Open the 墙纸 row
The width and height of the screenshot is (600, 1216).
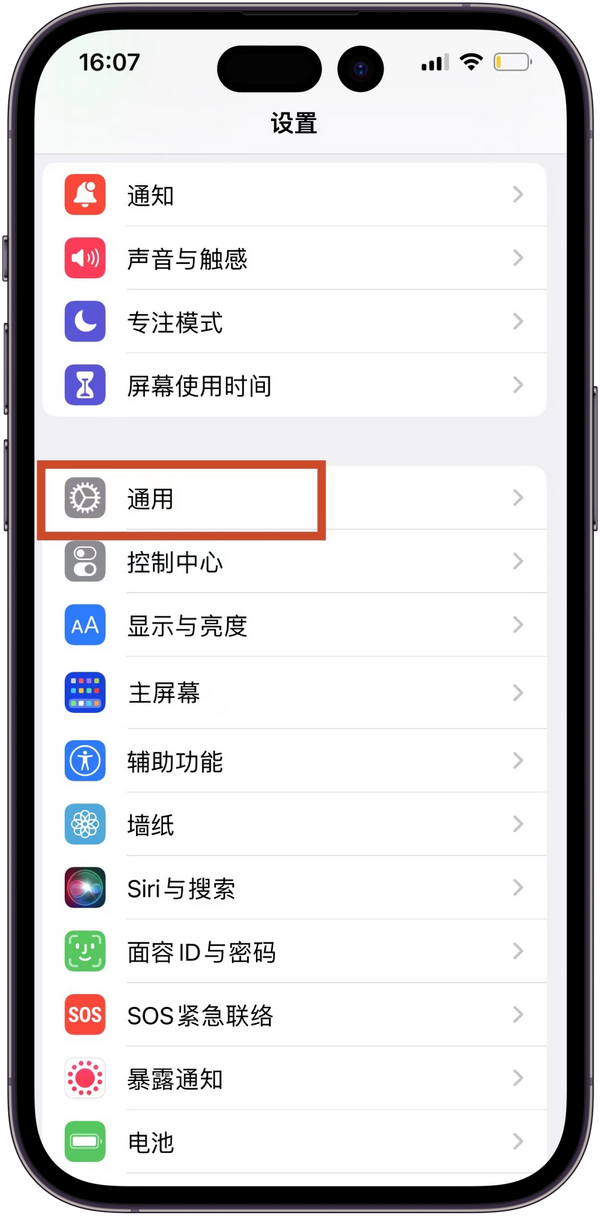tap(294, 824)
